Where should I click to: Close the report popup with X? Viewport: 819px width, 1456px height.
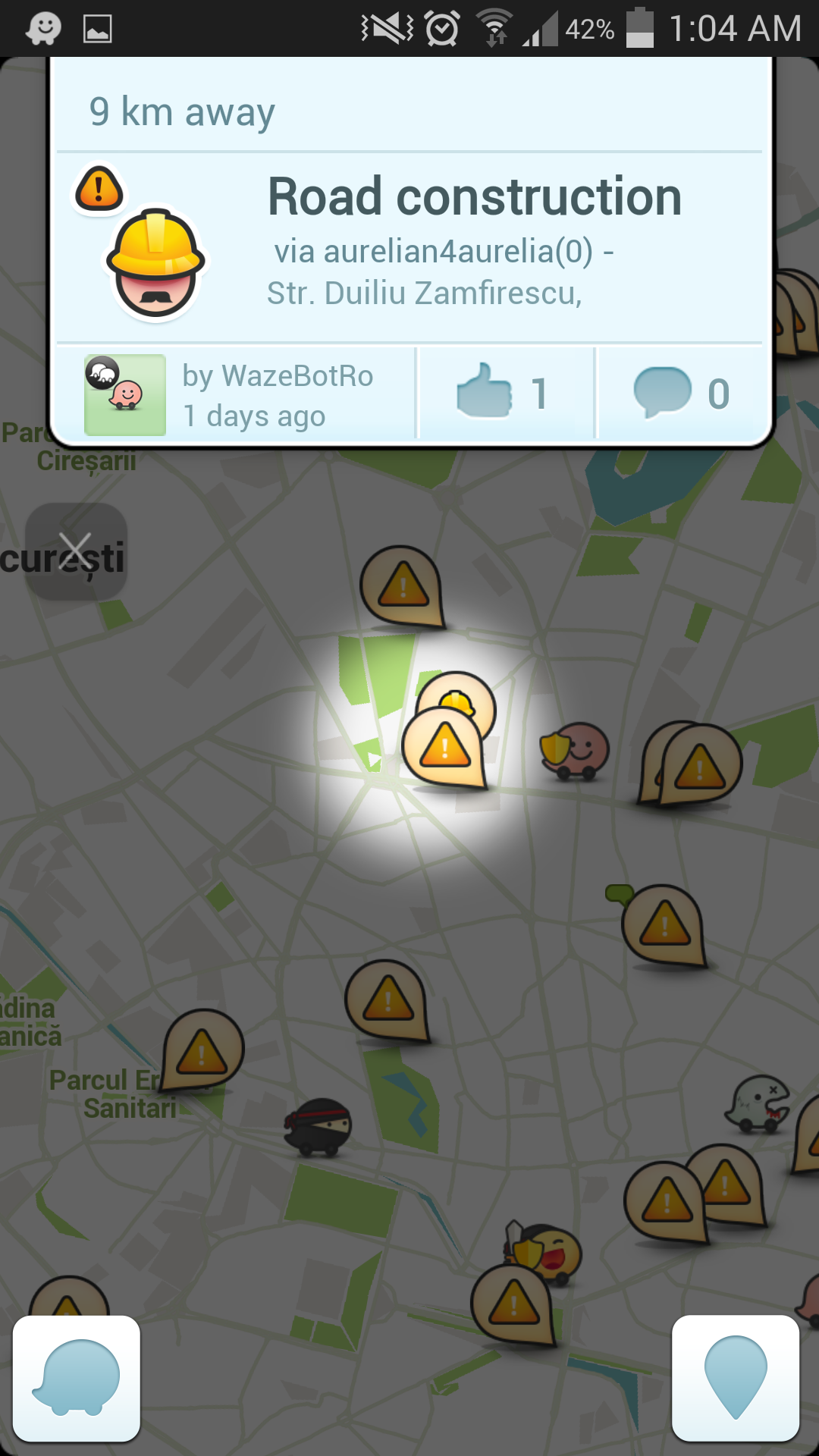pyautogui.click(x=76, y=551)
